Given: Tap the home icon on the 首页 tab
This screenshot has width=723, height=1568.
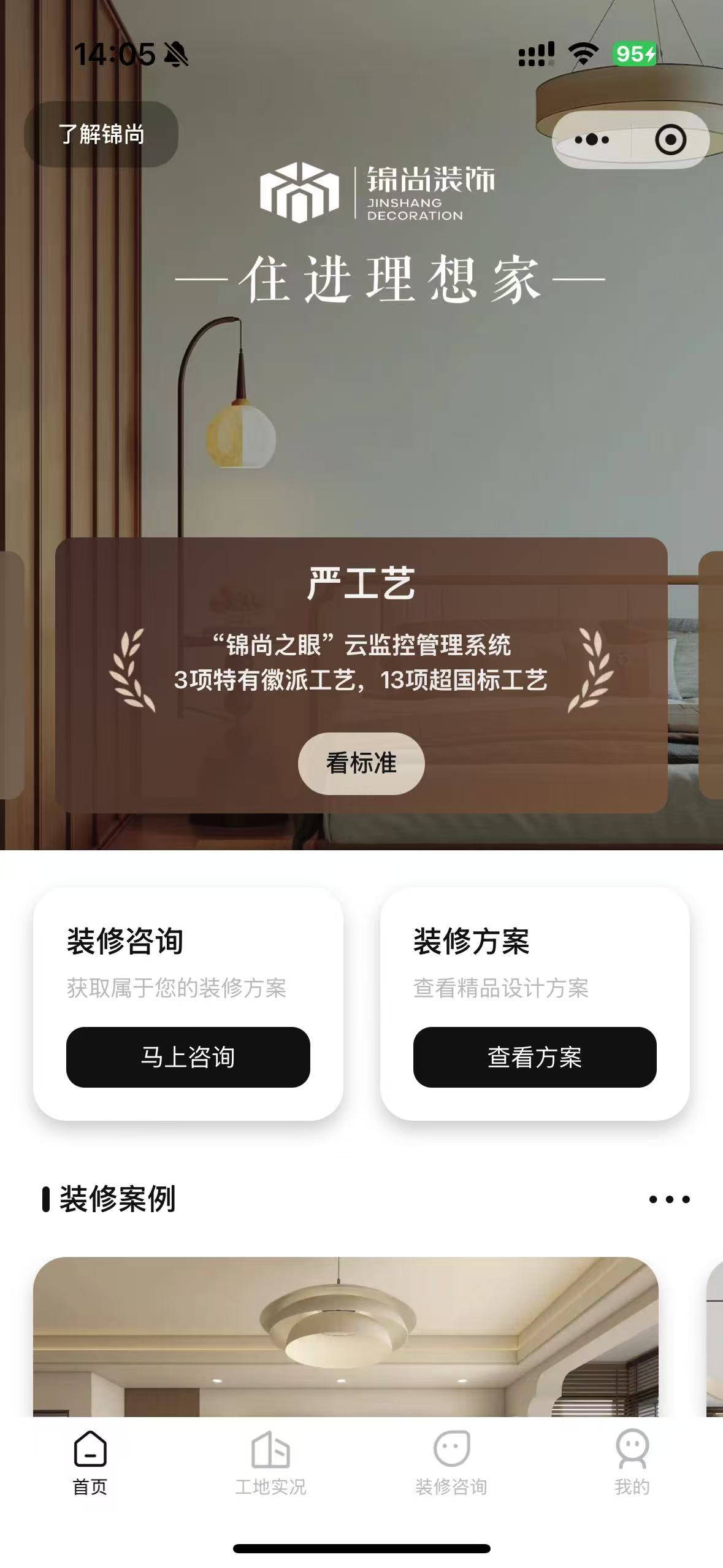Looking at the screenshot, I should tap(89, 1450).
